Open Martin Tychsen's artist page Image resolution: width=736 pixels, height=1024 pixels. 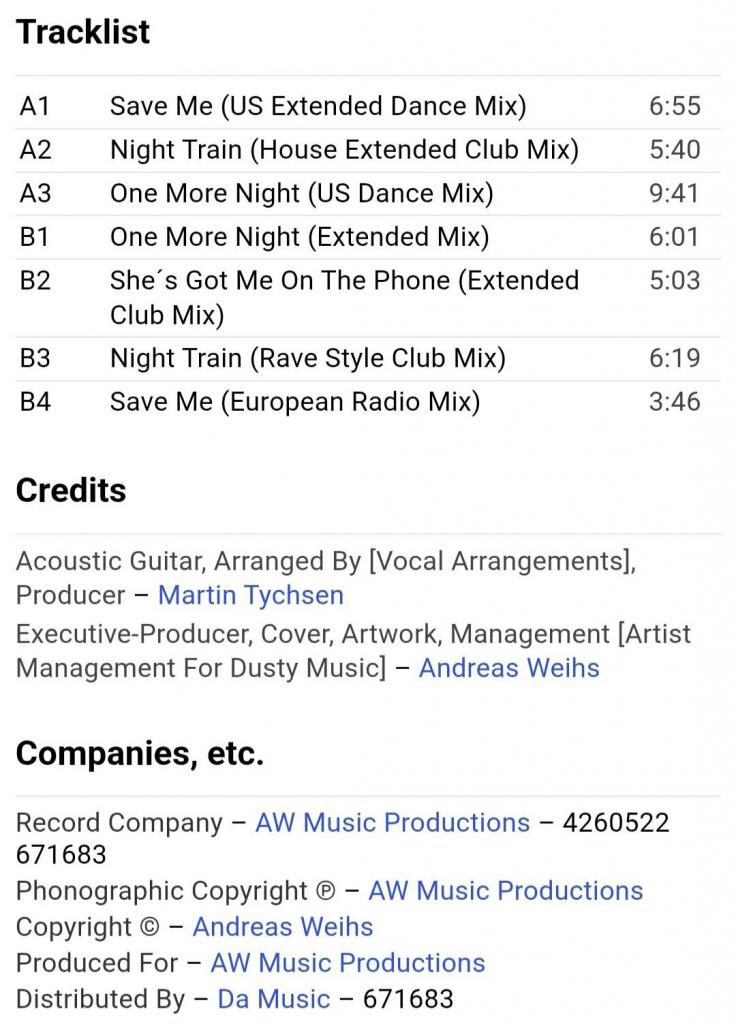point(250,595)
